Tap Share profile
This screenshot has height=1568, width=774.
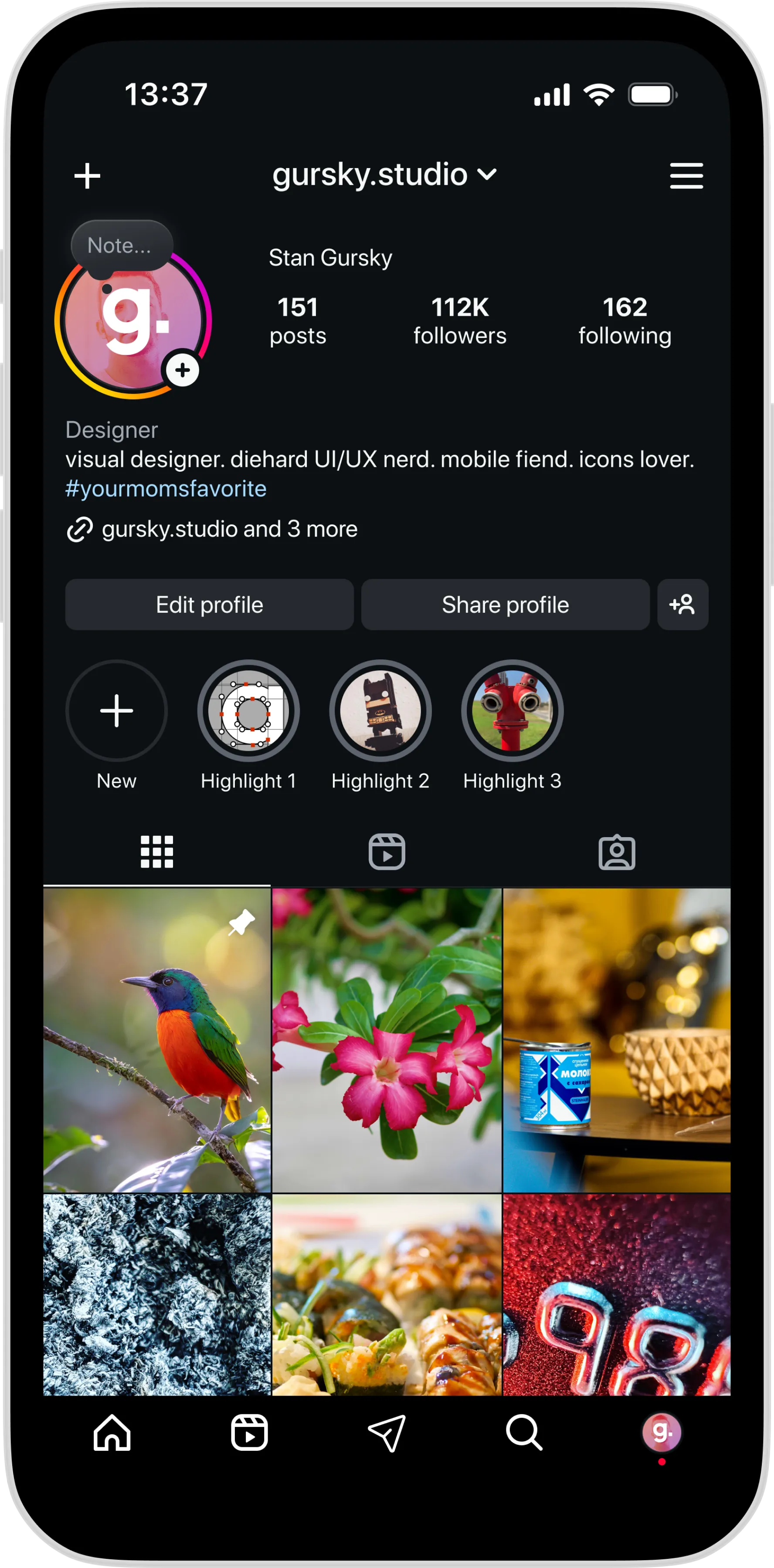point(505,605)
